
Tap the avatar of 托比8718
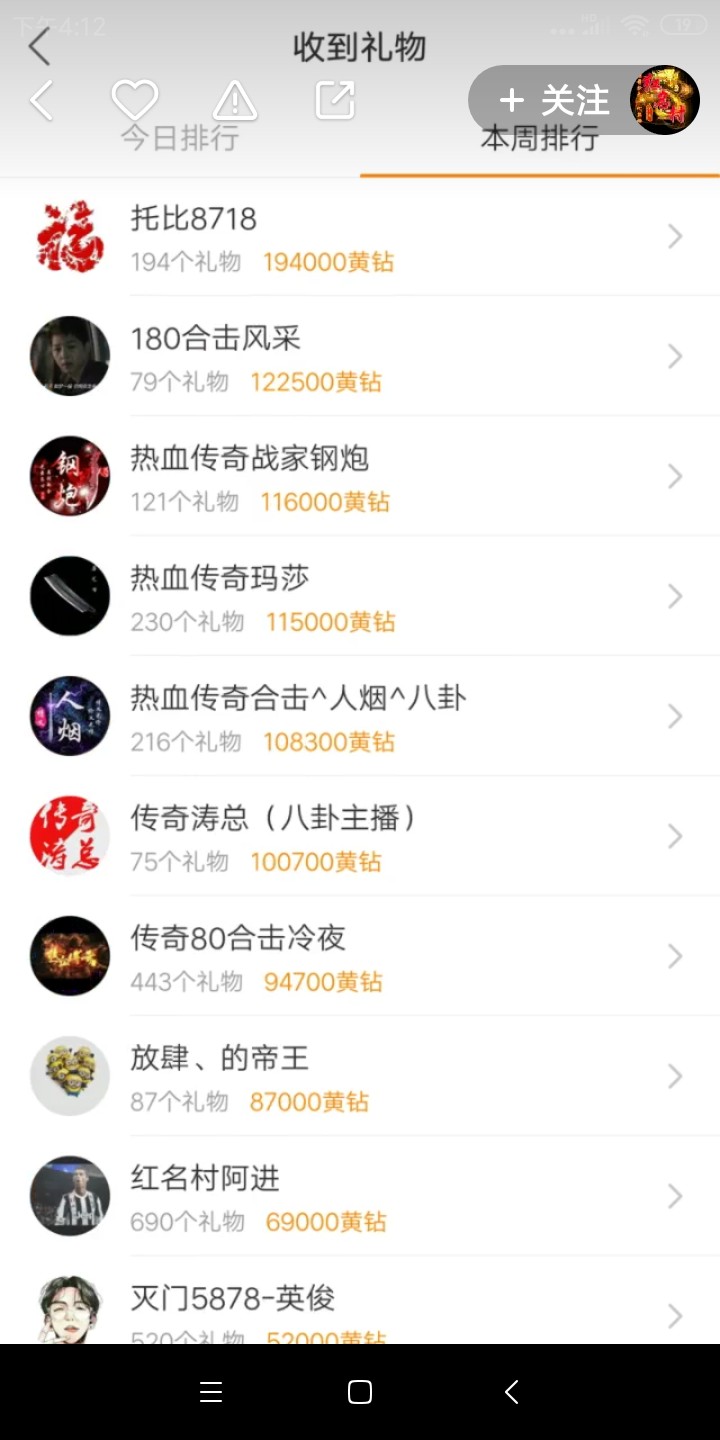70,236
